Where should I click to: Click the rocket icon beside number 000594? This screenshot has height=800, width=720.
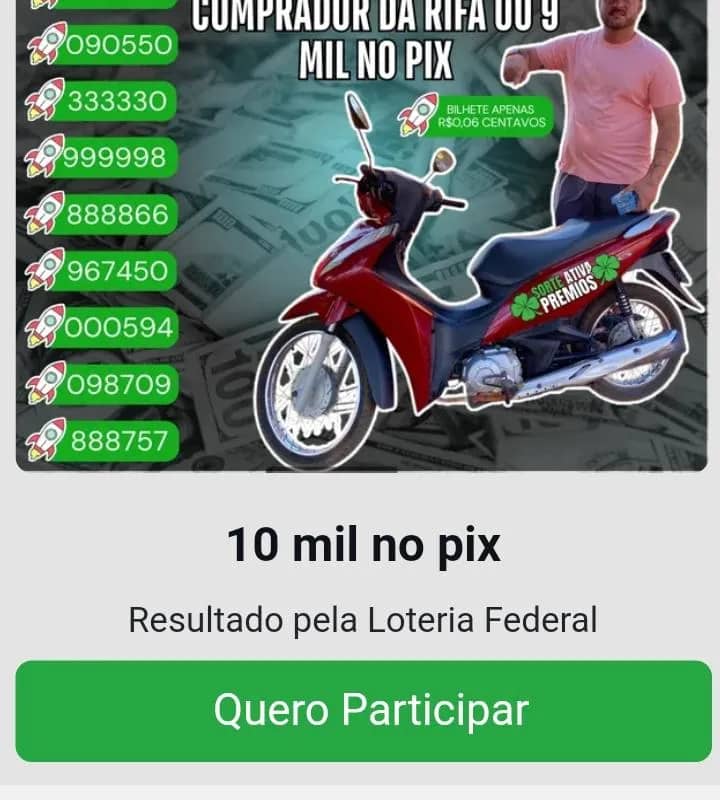tap(44, 324)
